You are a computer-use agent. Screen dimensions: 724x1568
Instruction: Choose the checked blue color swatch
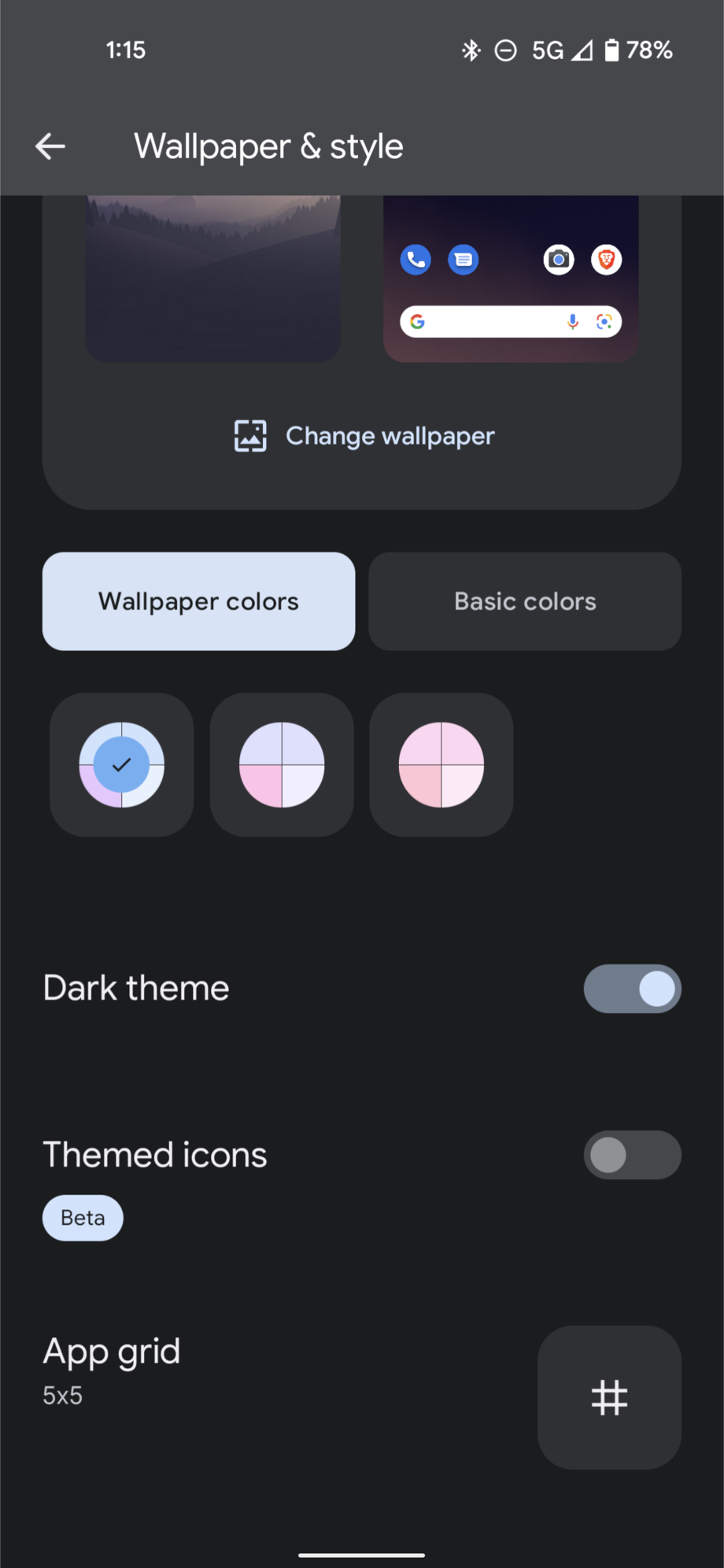pos(122,764)
